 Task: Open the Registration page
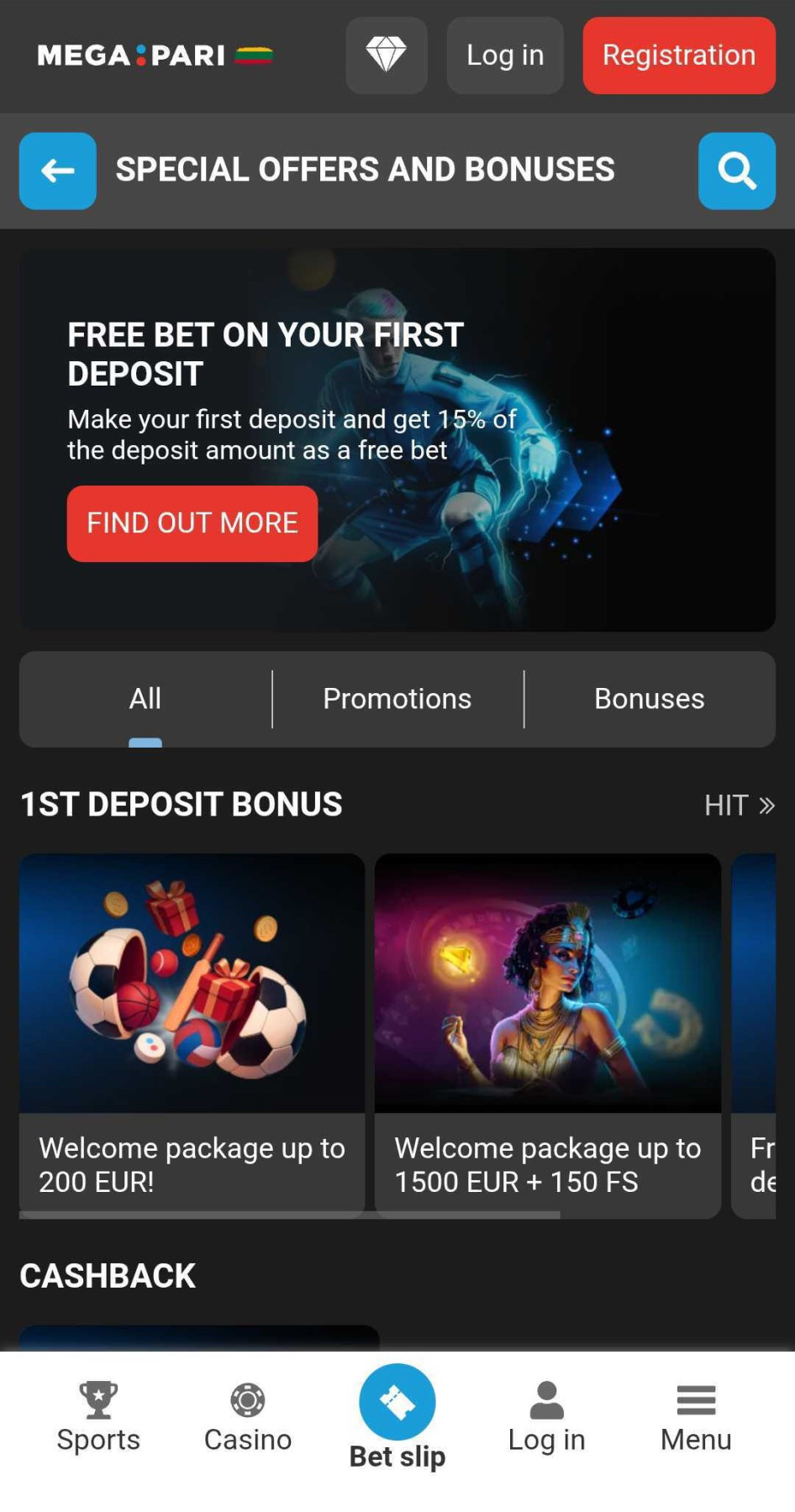click(x=679, y=55)
